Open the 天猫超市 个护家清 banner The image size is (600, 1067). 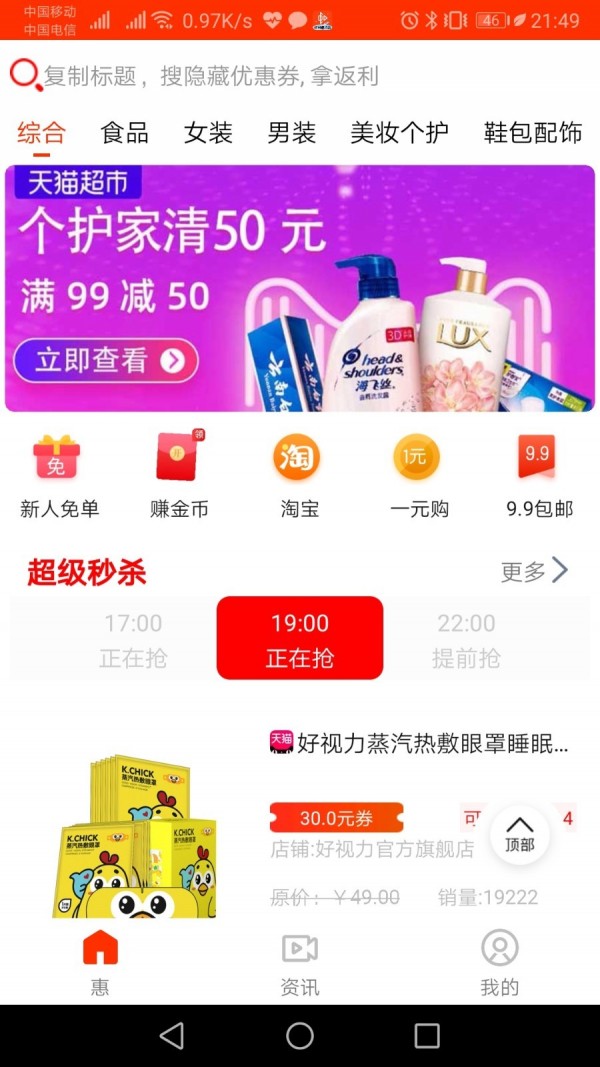[x=300, y=288]
